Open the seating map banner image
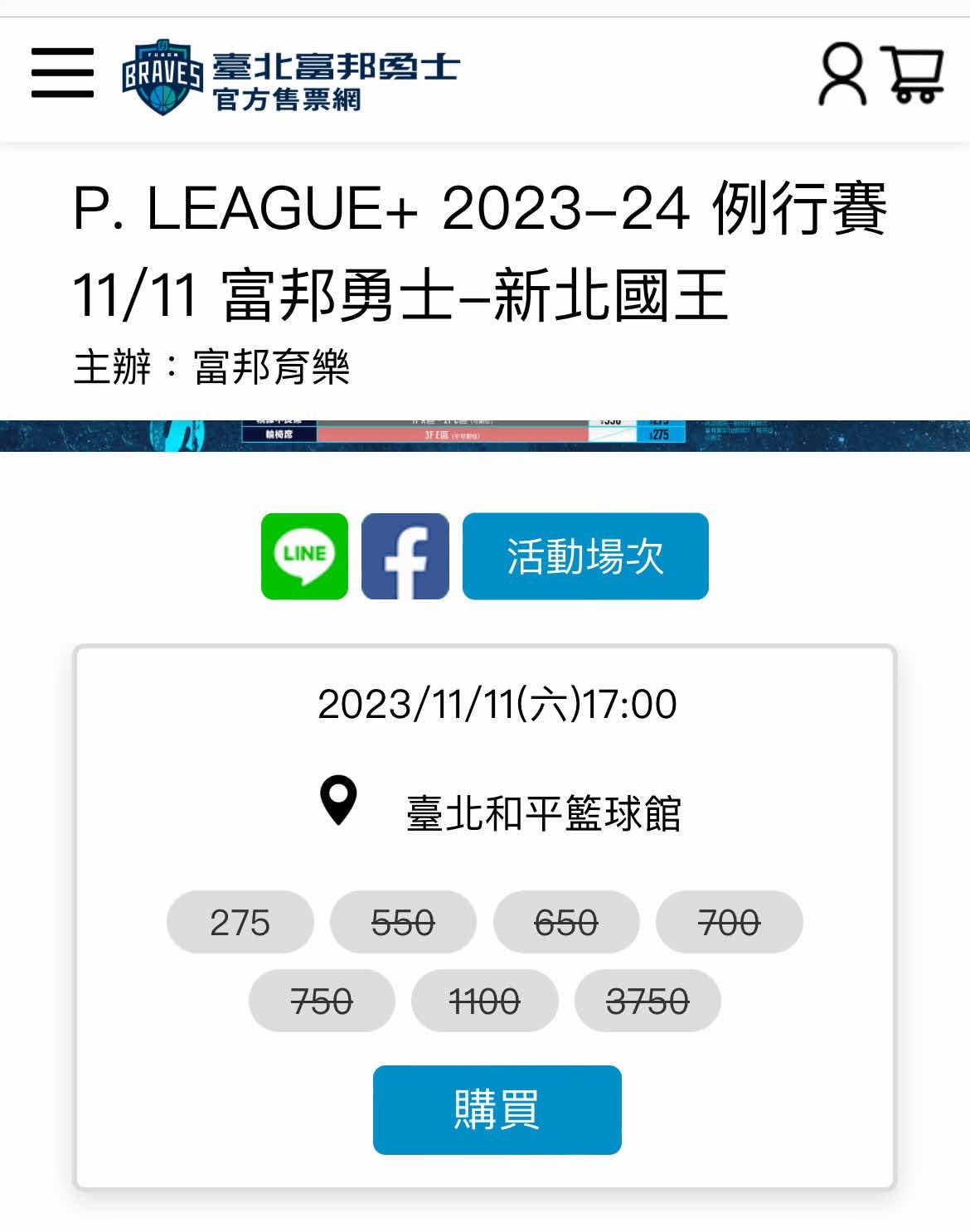Image resolution: width=970 pixels, height=1232 pixels. [x=485, y=435]
